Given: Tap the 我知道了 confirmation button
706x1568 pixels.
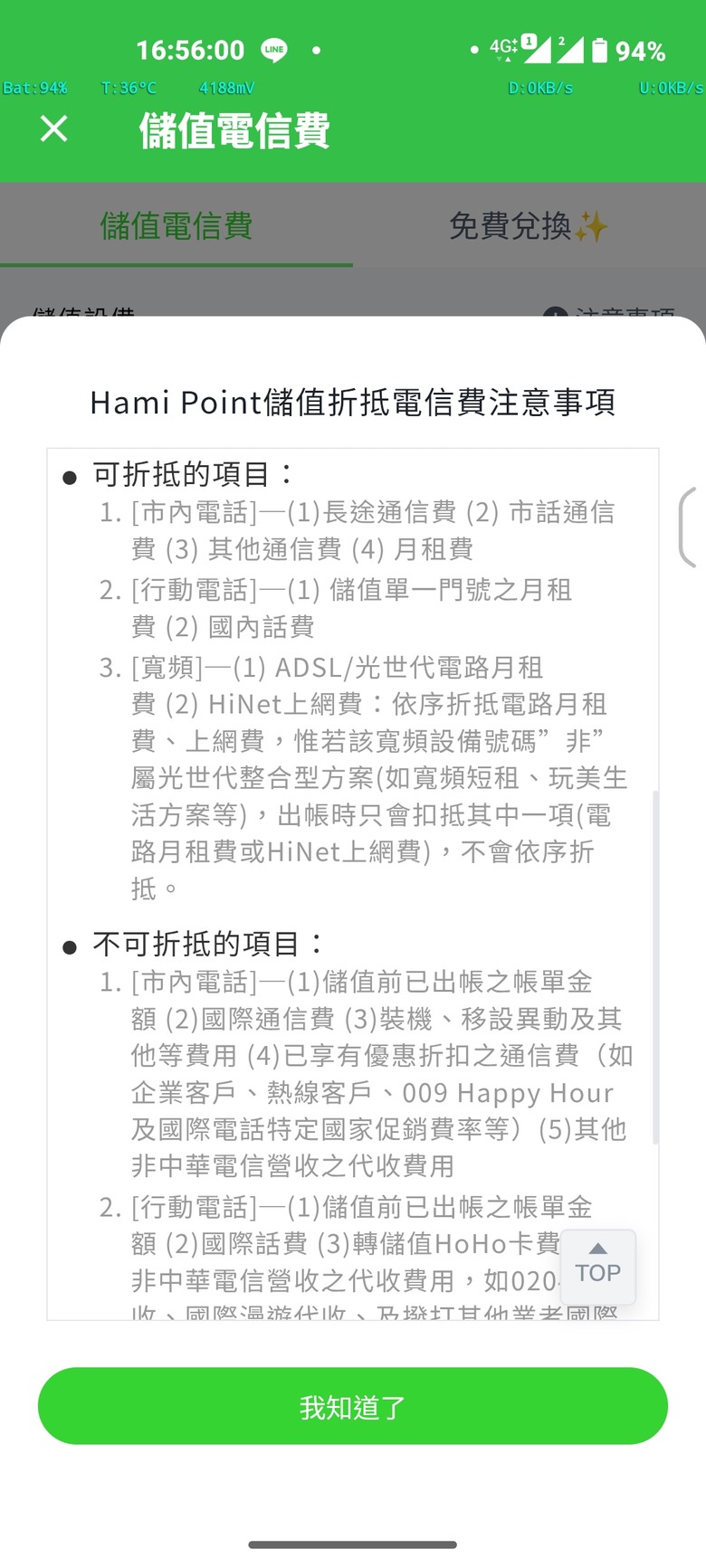Looking at the screenshot, I should point(352,1406).
